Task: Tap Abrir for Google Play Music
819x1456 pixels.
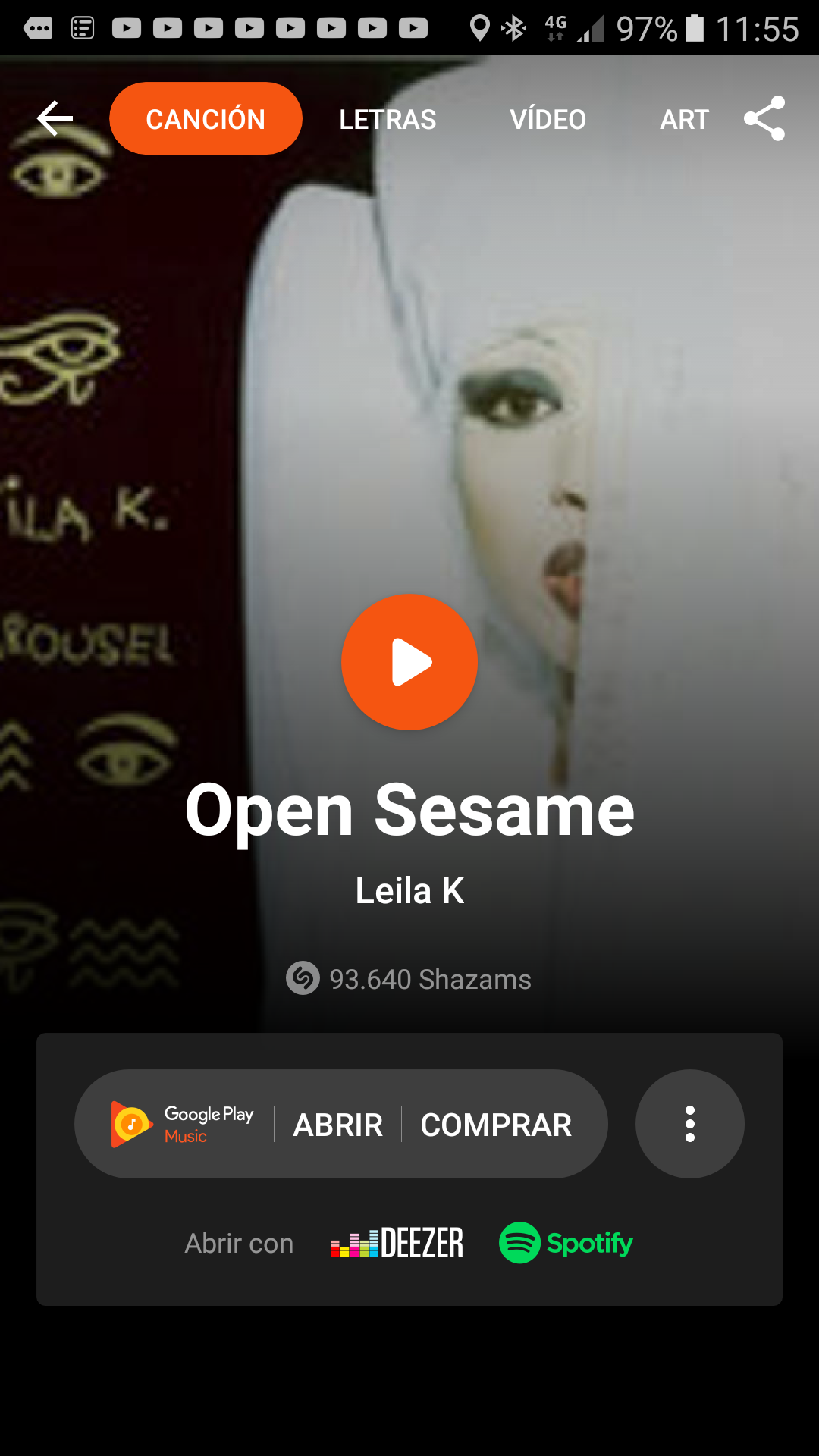Action: (338, 1125)
